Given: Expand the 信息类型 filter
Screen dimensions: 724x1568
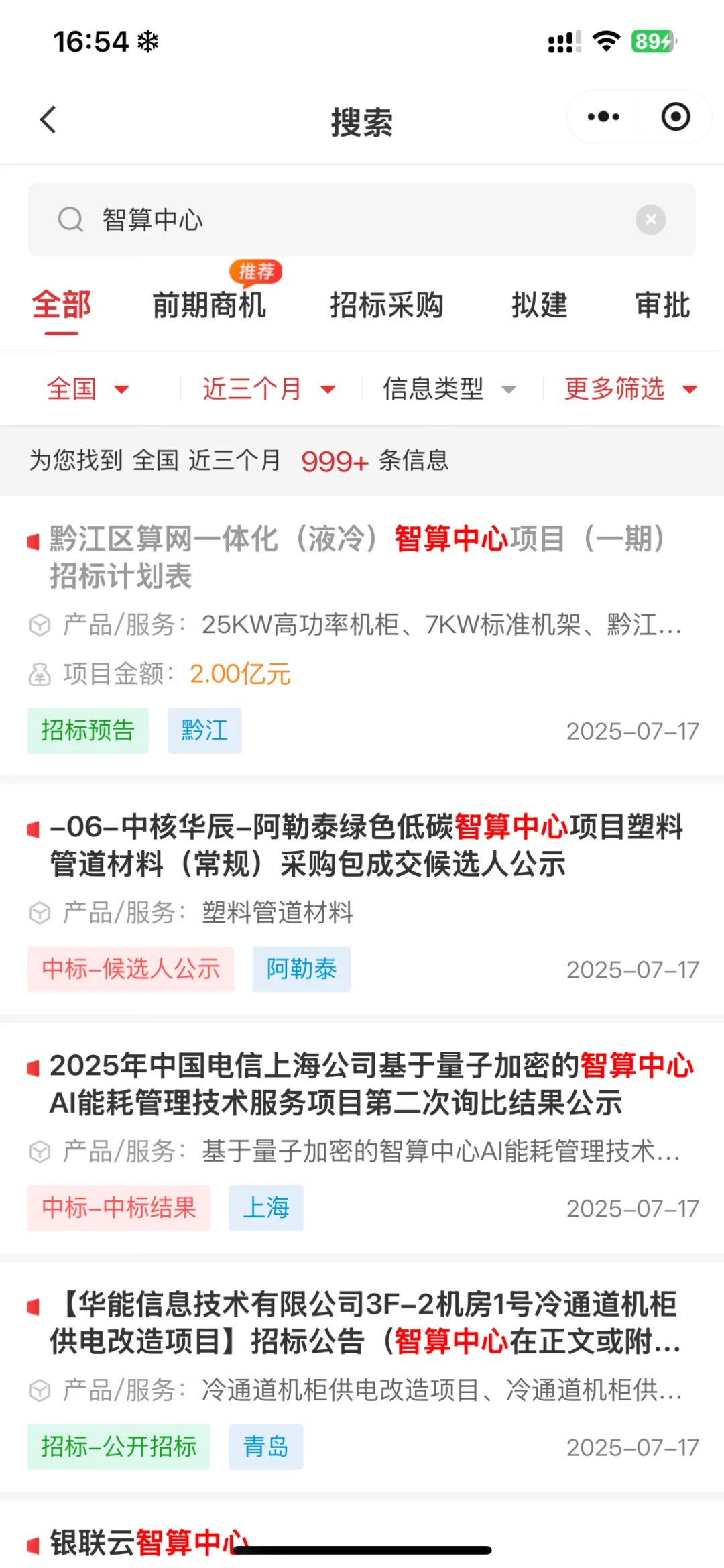Looking at the screenshot, I should [x=449, y=388].
